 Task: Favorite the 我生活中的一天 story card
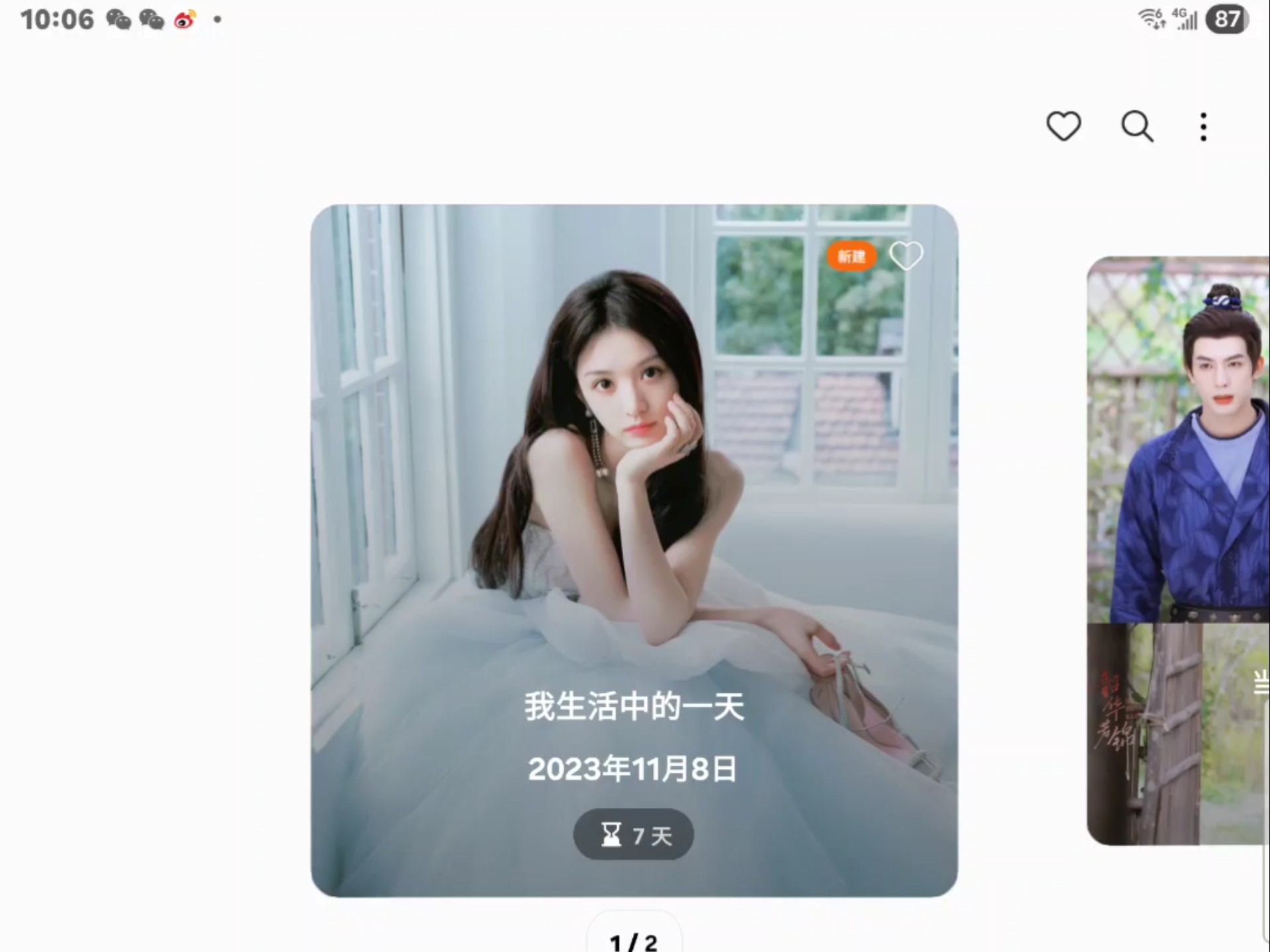pyautogui.click(x=906, y=256)
